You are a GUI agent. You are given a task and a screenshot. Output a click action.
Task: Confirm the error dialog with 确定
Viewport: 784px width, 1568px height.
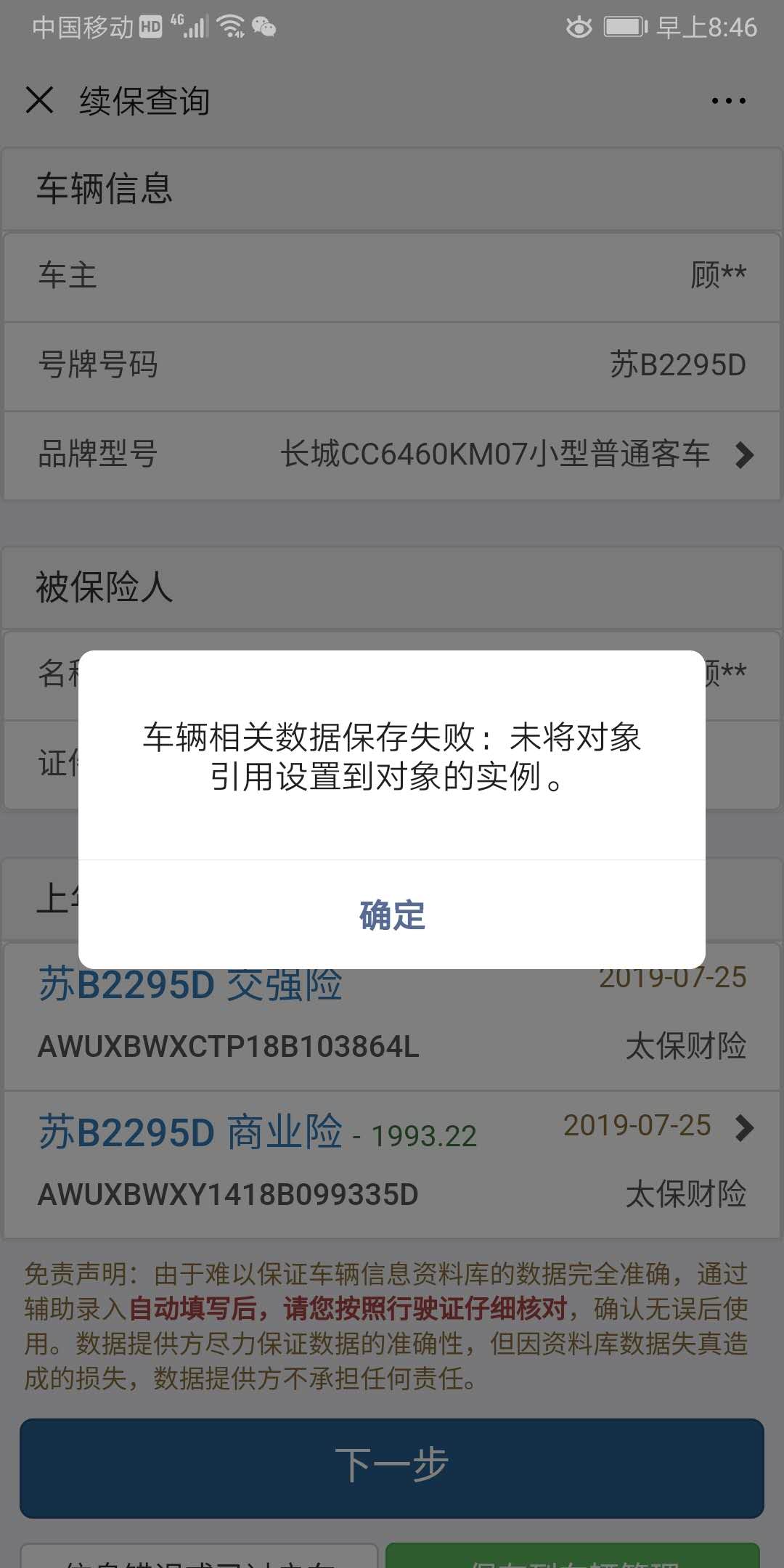[x=392, y=915]
